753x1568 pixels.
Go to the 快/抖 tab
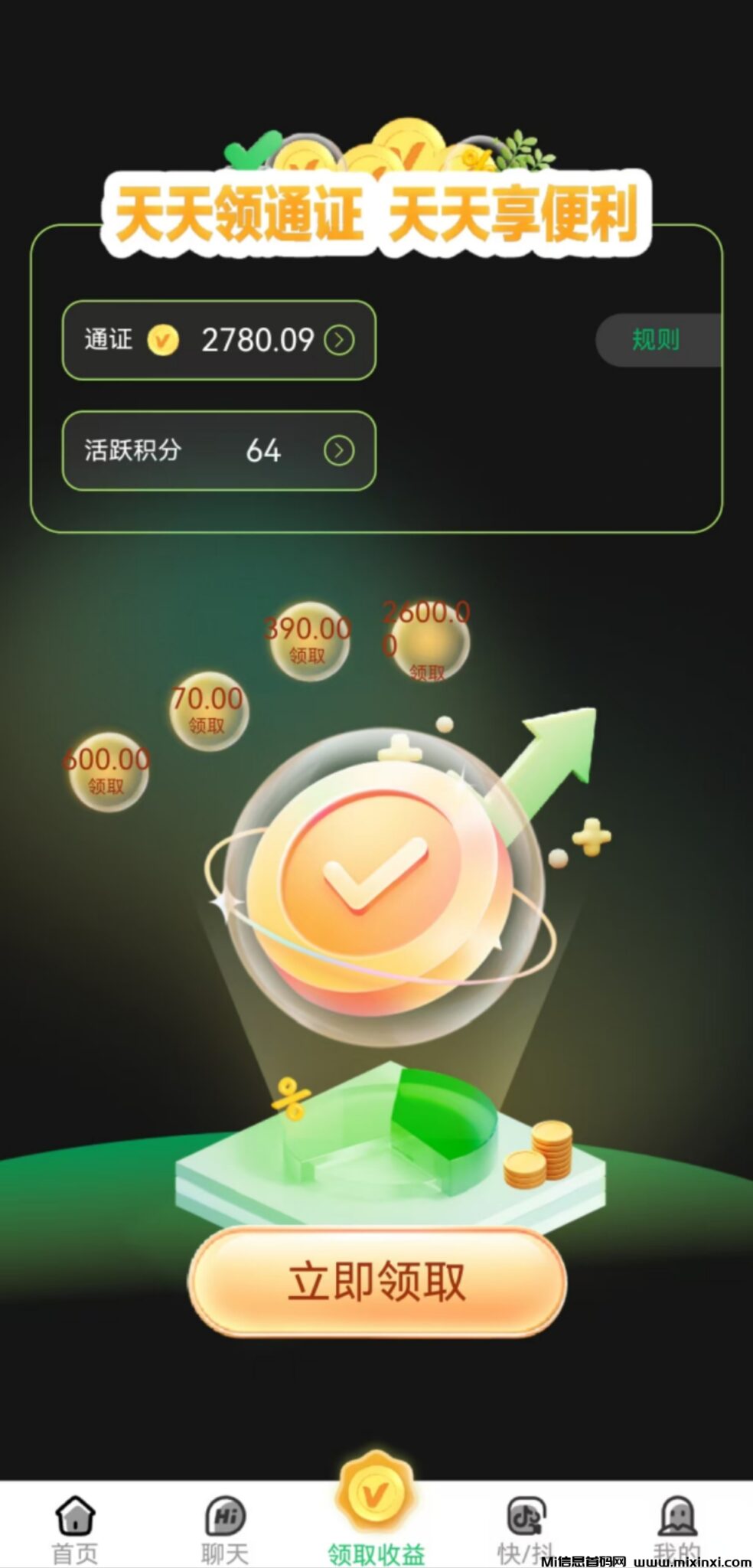click(x=525, y=1528)
